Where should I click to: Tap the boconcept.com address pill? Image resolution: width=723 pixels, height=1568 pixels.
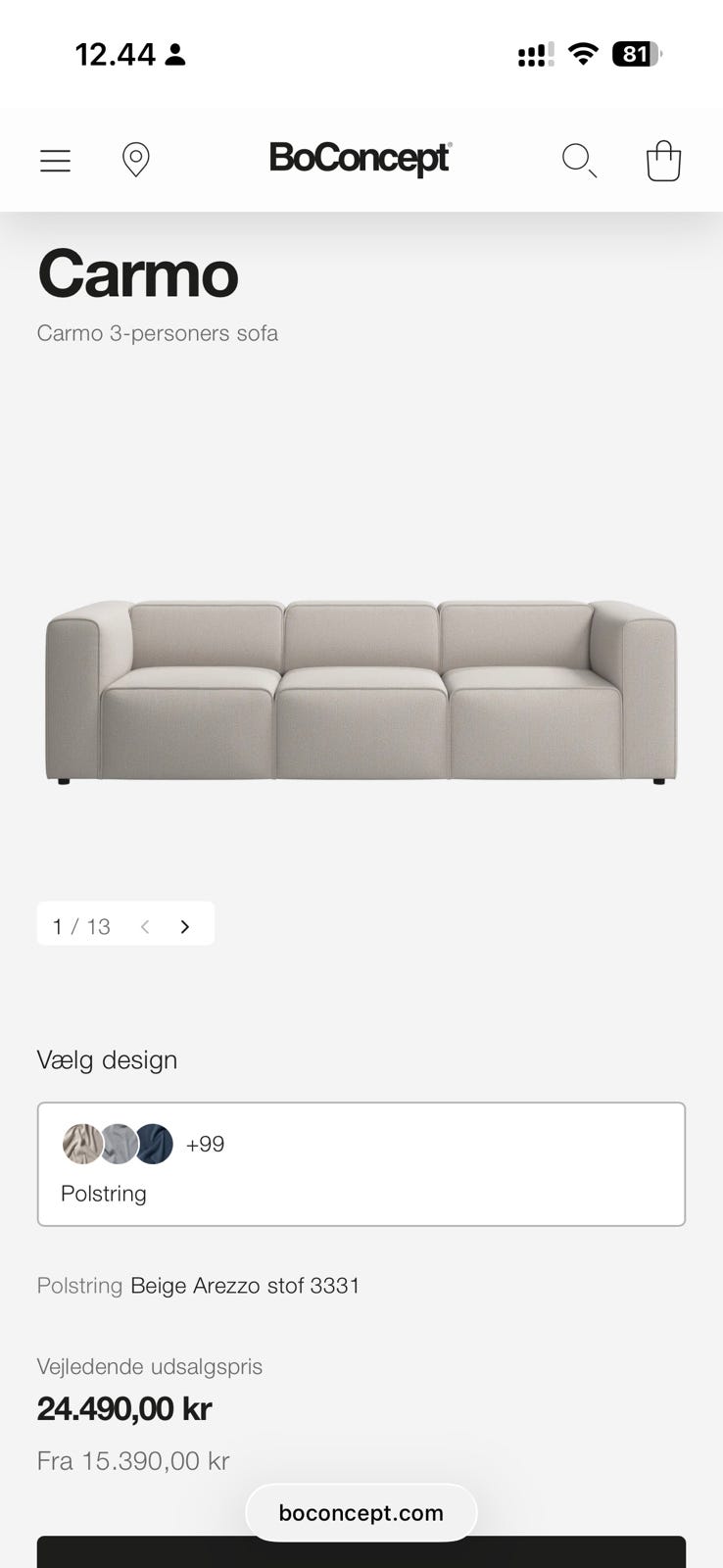coord(361,1512)
